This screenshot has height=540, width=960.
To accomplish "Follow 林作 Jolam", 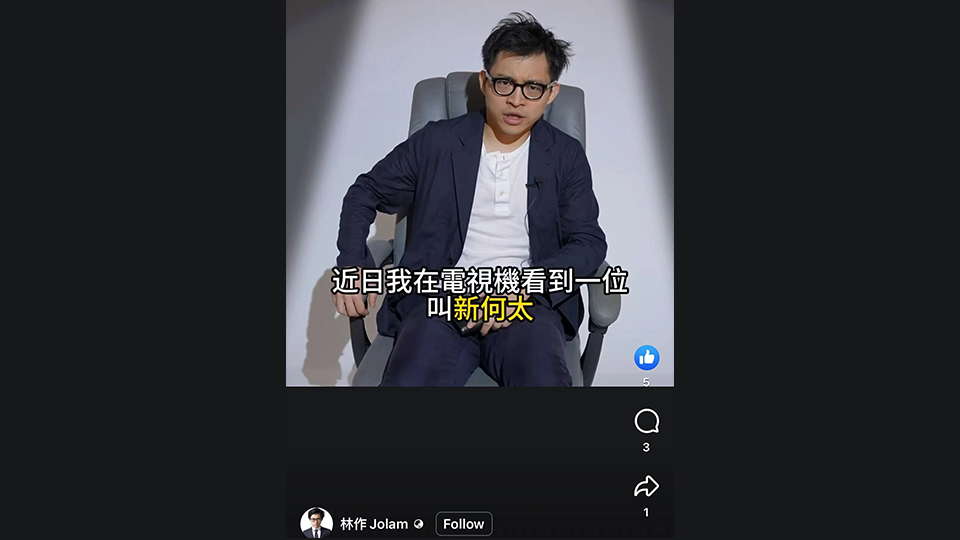I will (x=464, y=524).
